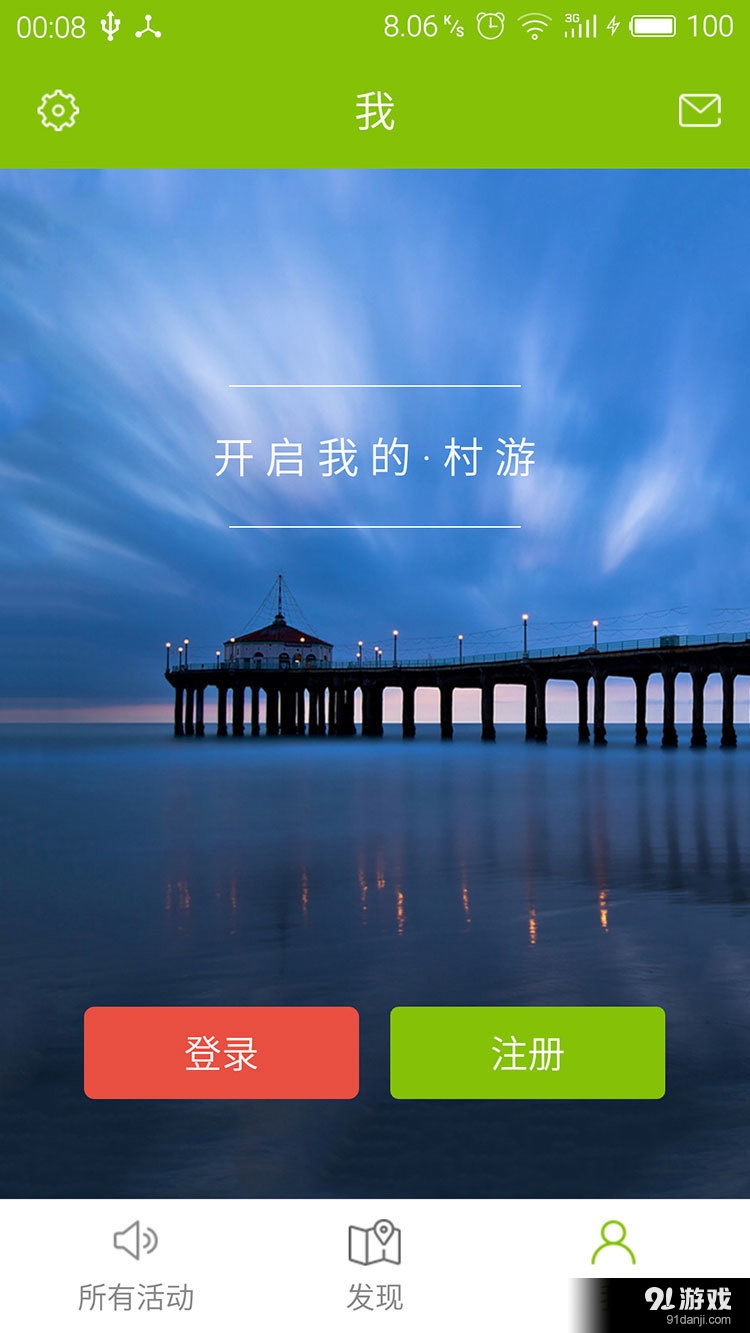The width and height of the screenshot is (750, 1333).
Task: Open the message envelope icon
Action: tap(700, 111)
